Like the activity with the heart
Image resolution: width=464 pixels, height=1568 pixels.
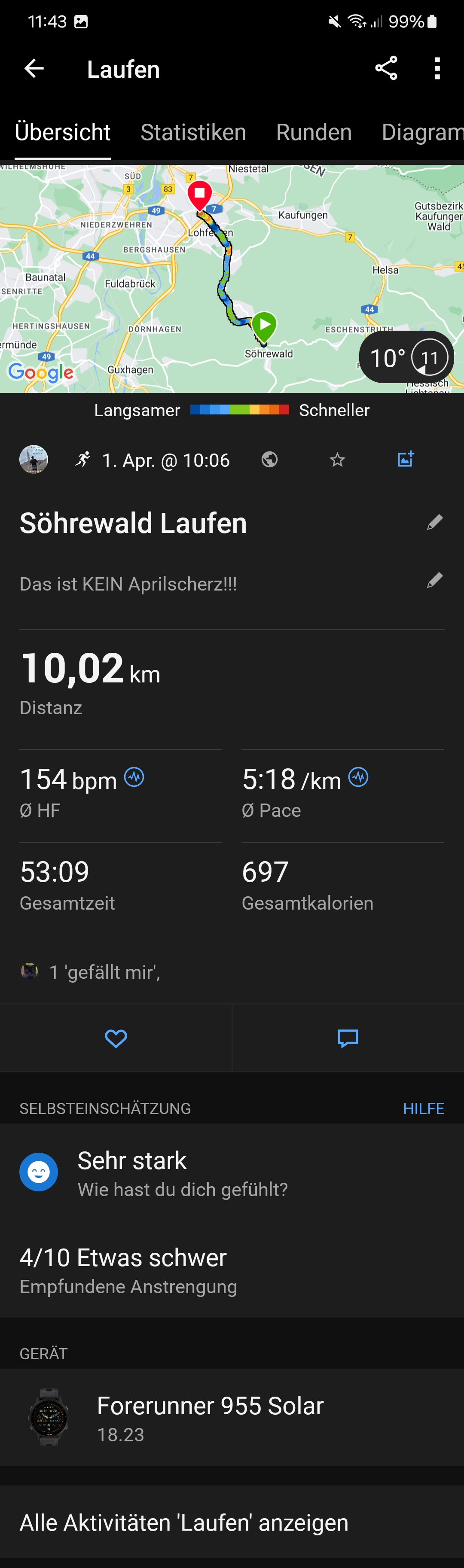coord(116,1038)
